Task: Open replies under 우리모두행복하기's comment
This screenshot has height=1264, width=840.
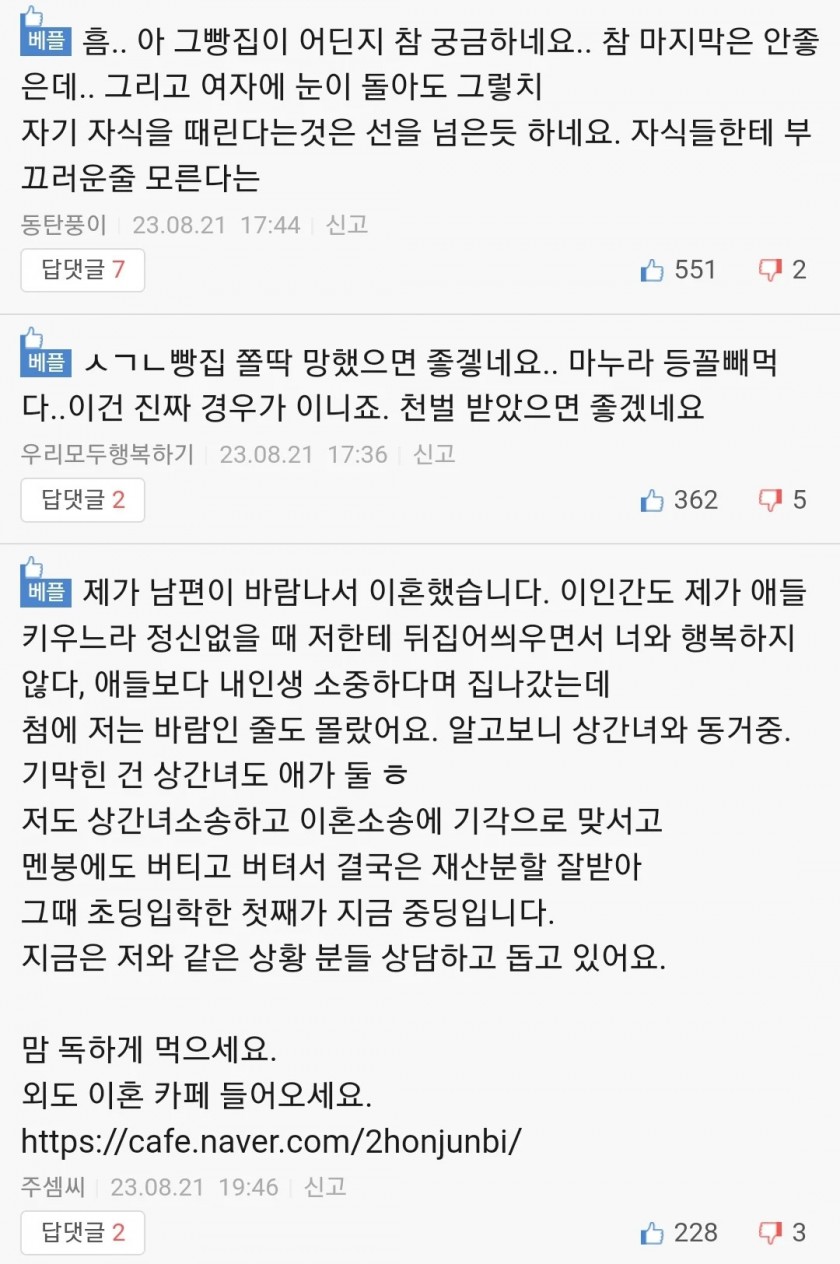Action: pyautogui.click(x=83, y=500)
